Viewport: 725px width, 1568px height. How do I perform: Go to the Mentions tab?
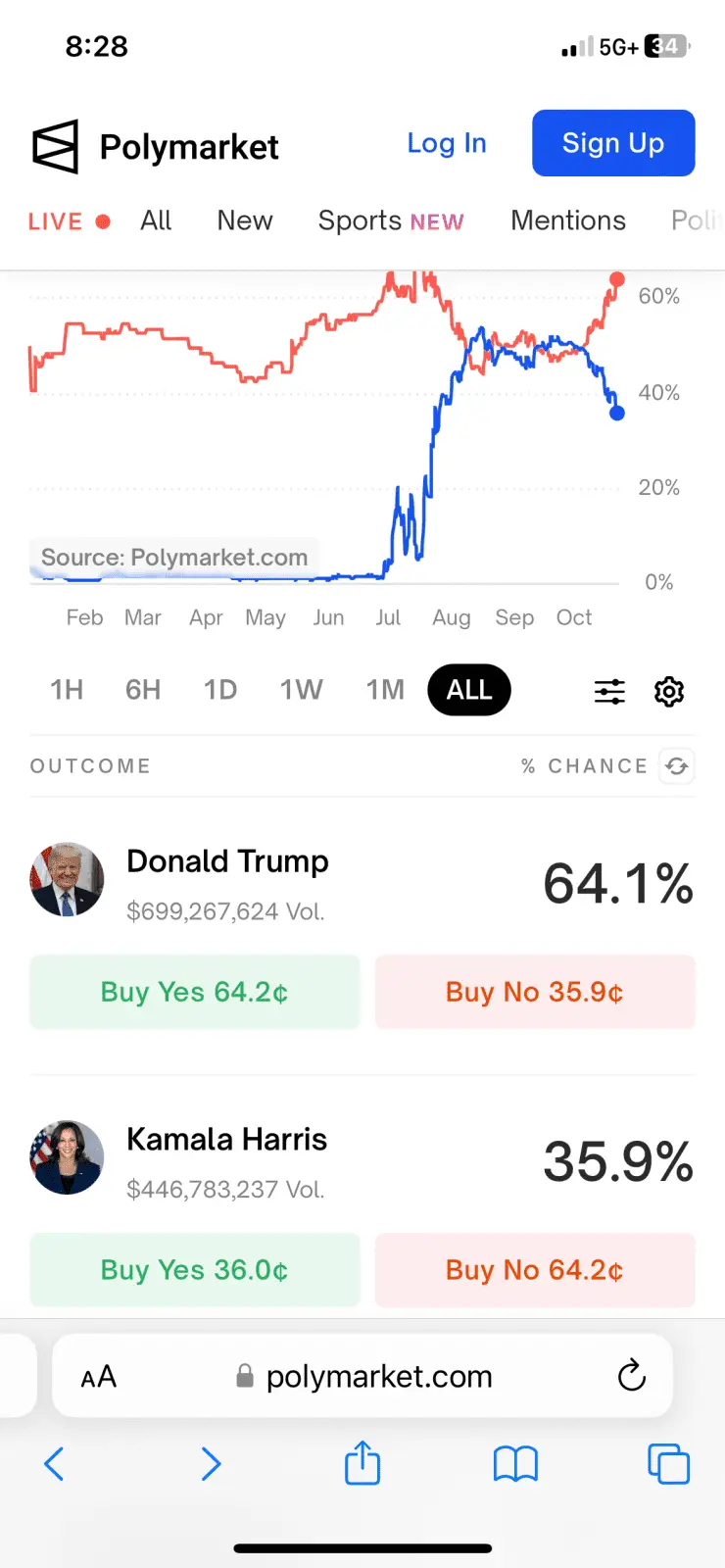pos(568,220)
